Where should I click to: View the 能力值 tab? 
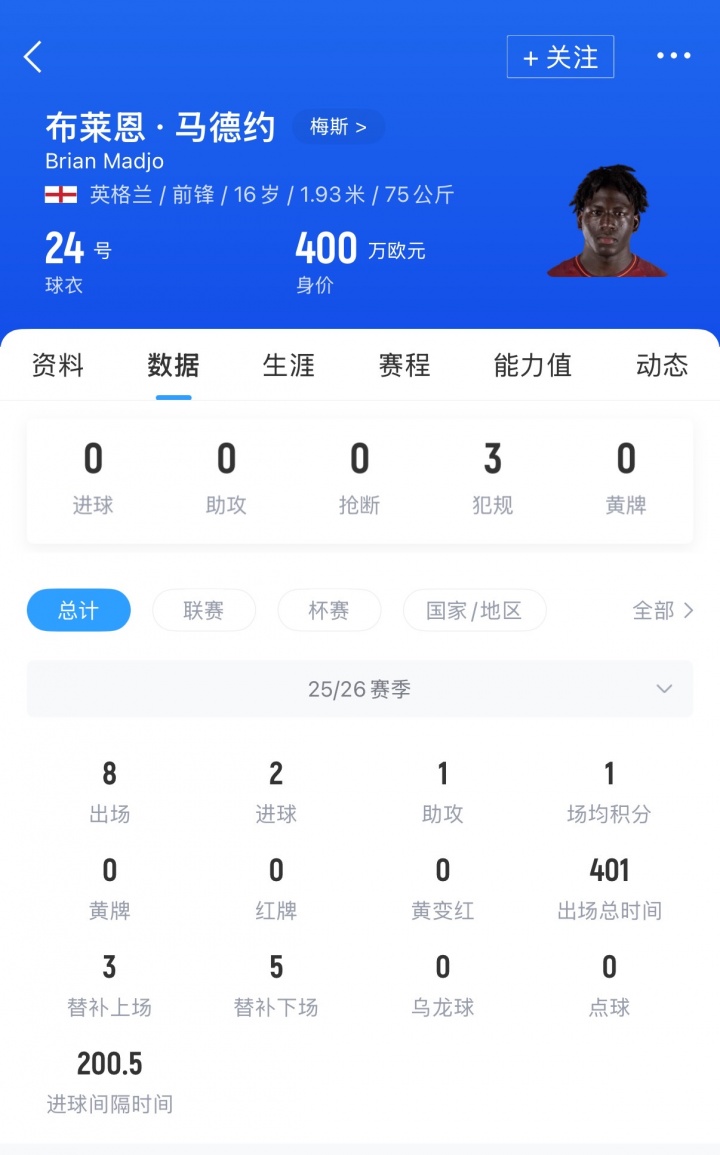(532, 366)
